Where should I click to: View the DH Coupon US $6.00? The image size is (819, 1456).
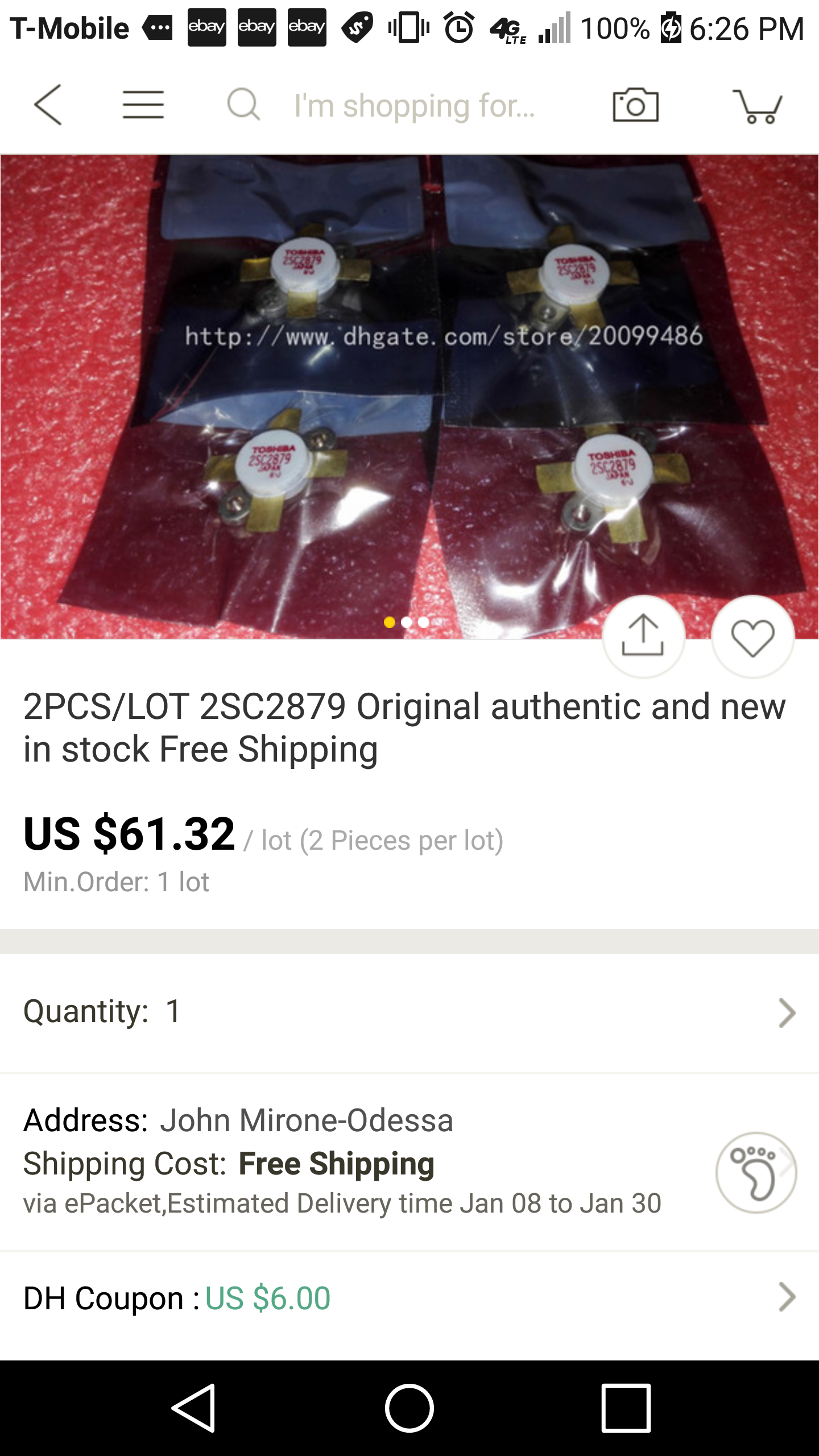[x=409, y=1298]
